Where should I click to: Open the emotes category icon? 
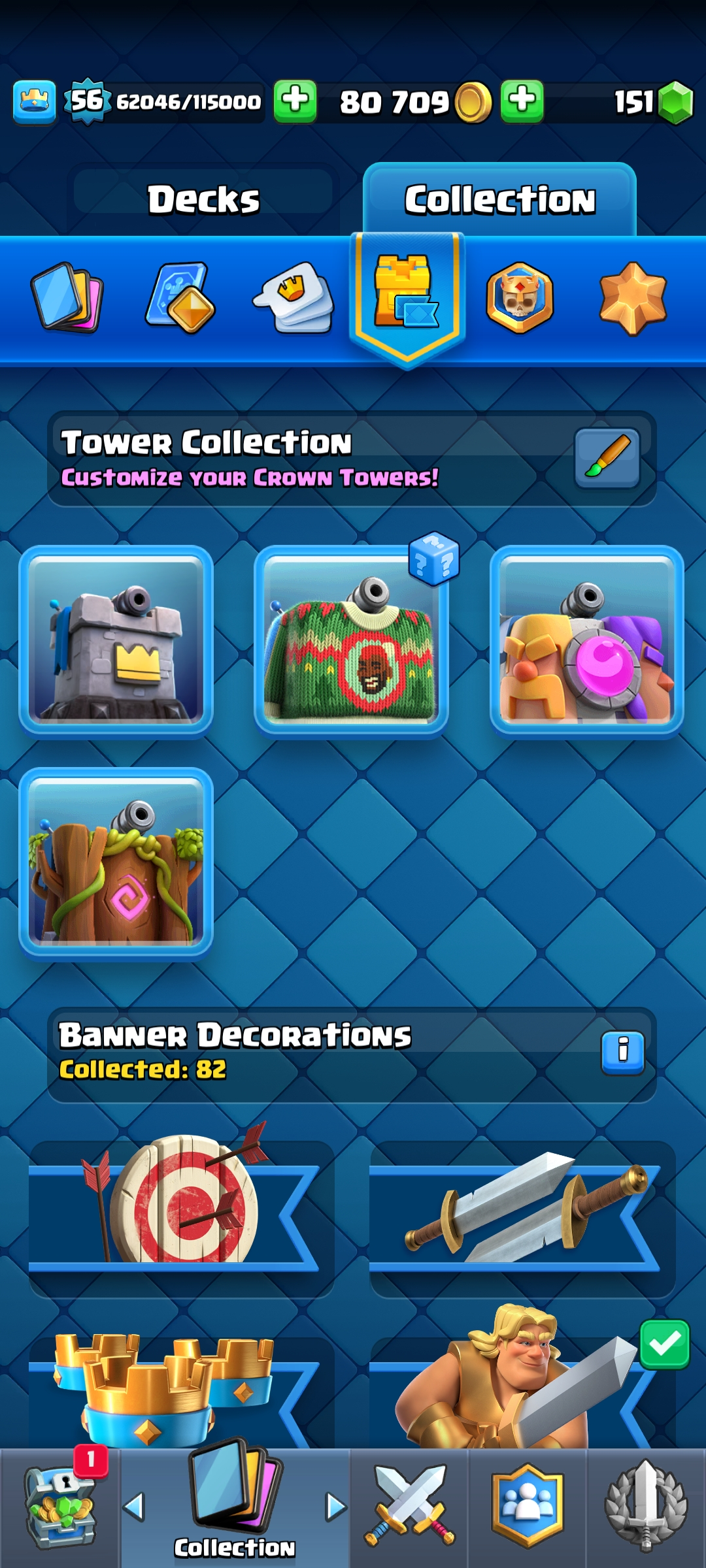pos(294,298)
